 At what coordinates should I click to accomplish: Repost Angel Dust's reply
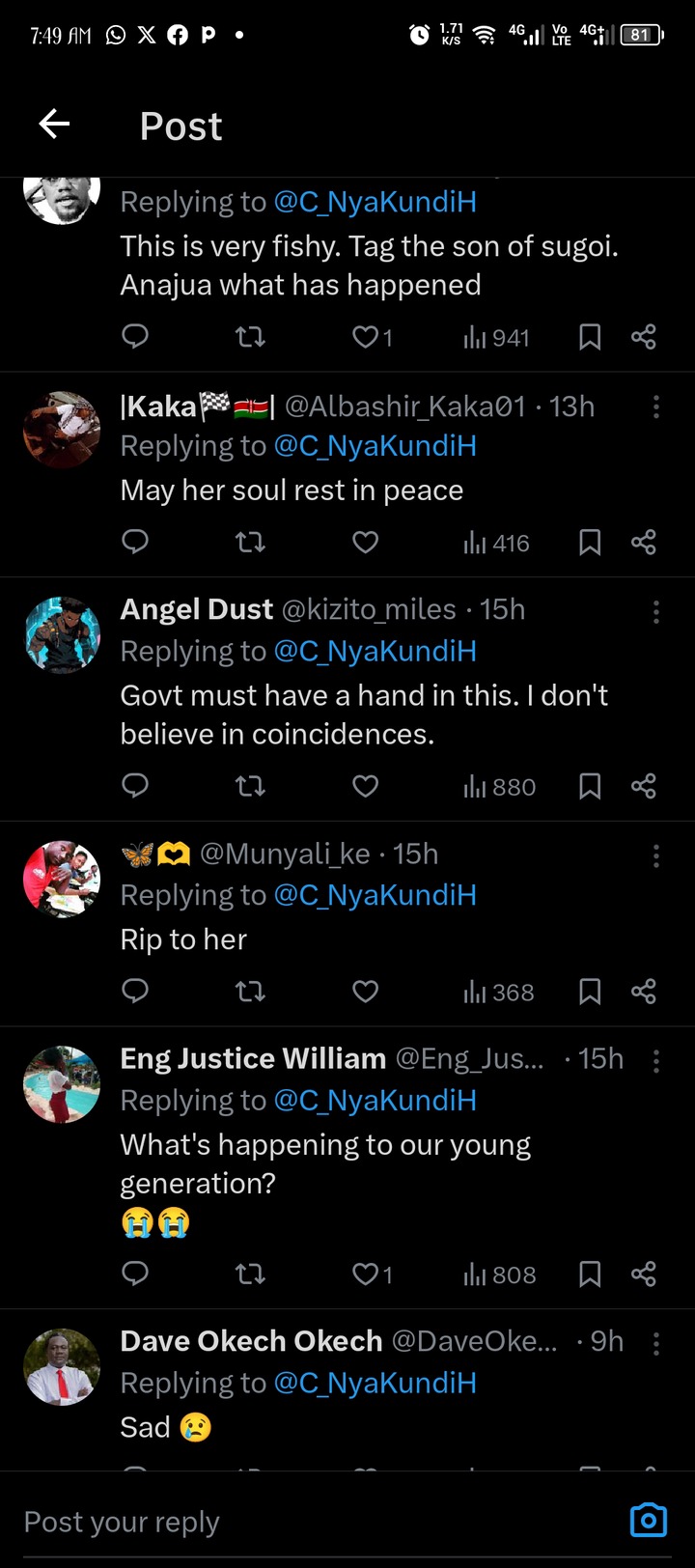tap(250, 787)
